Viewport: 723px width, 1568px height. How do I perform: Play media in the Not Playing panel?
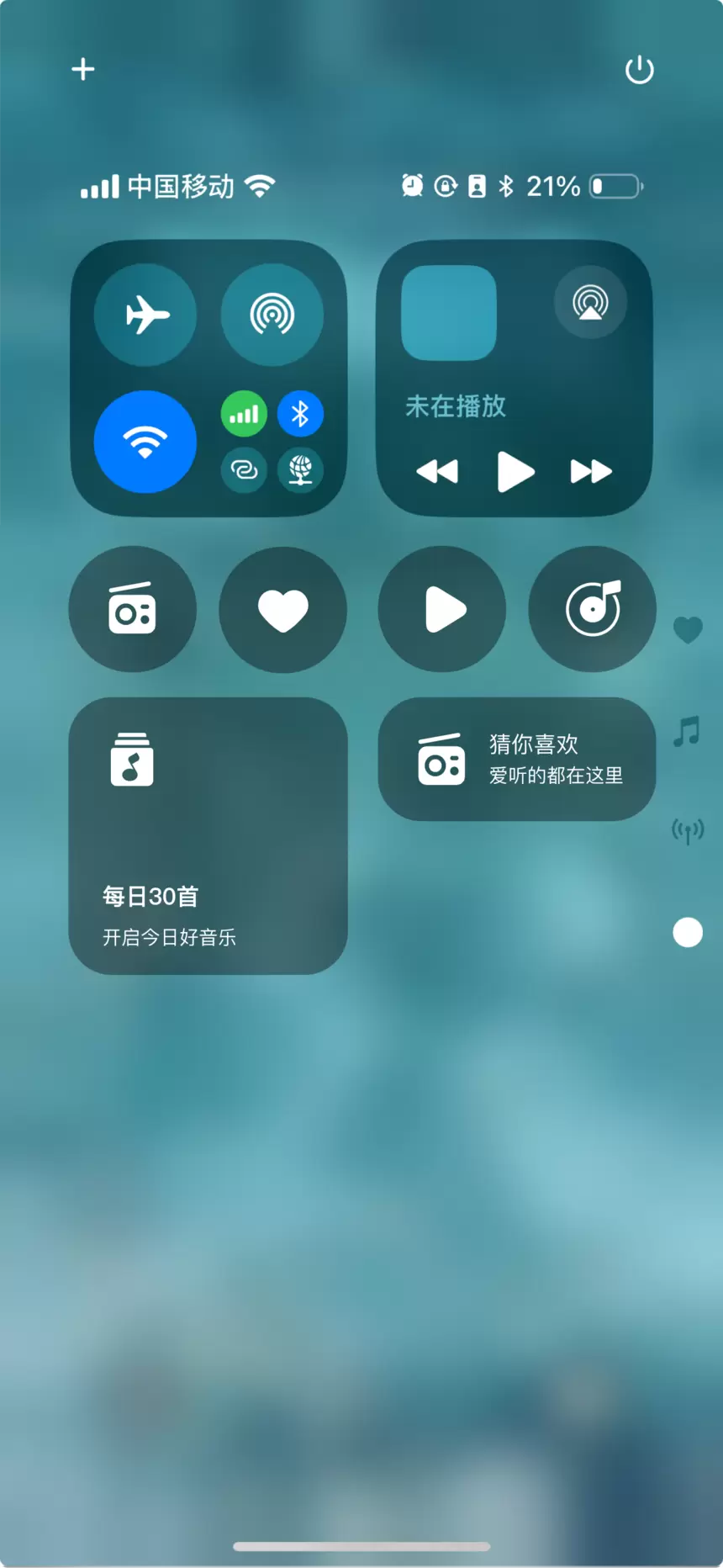click(515, 471)
